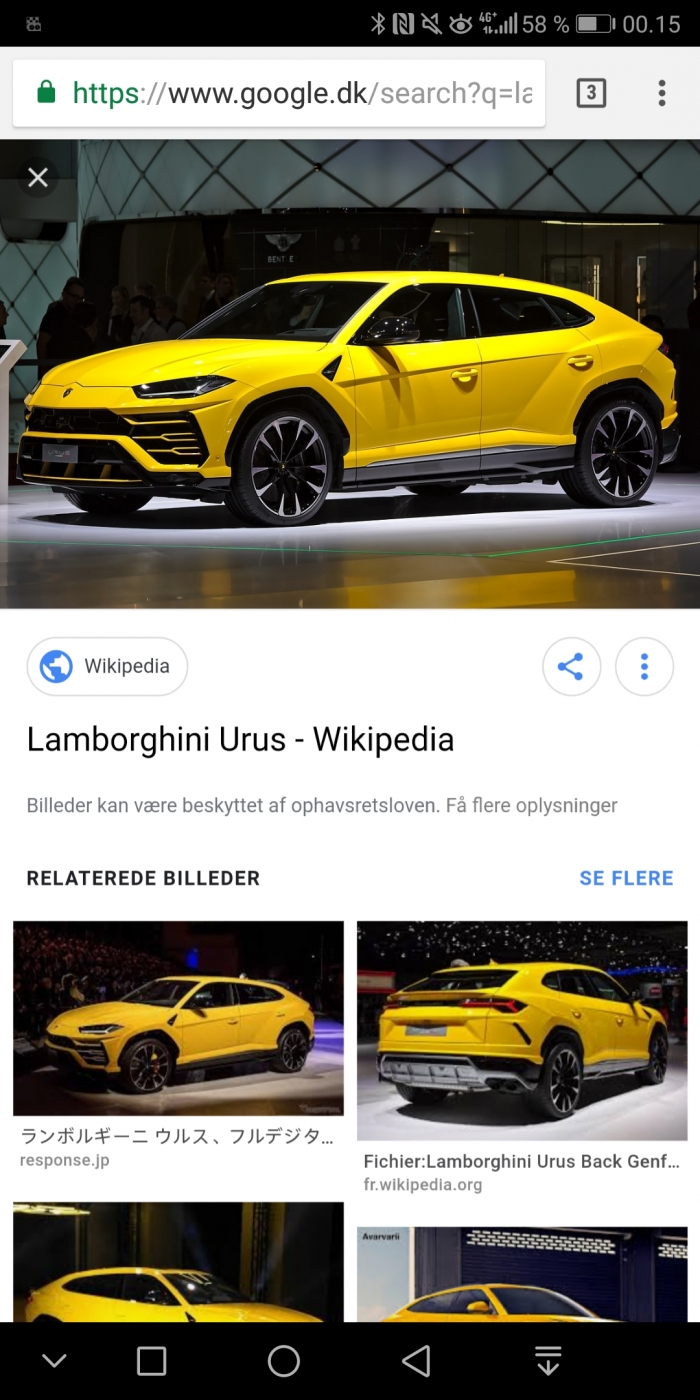Open the Lamborghini Urus - Wikipedia title link
This screenshot has height=1400, width=700.
tap(240, 739)
